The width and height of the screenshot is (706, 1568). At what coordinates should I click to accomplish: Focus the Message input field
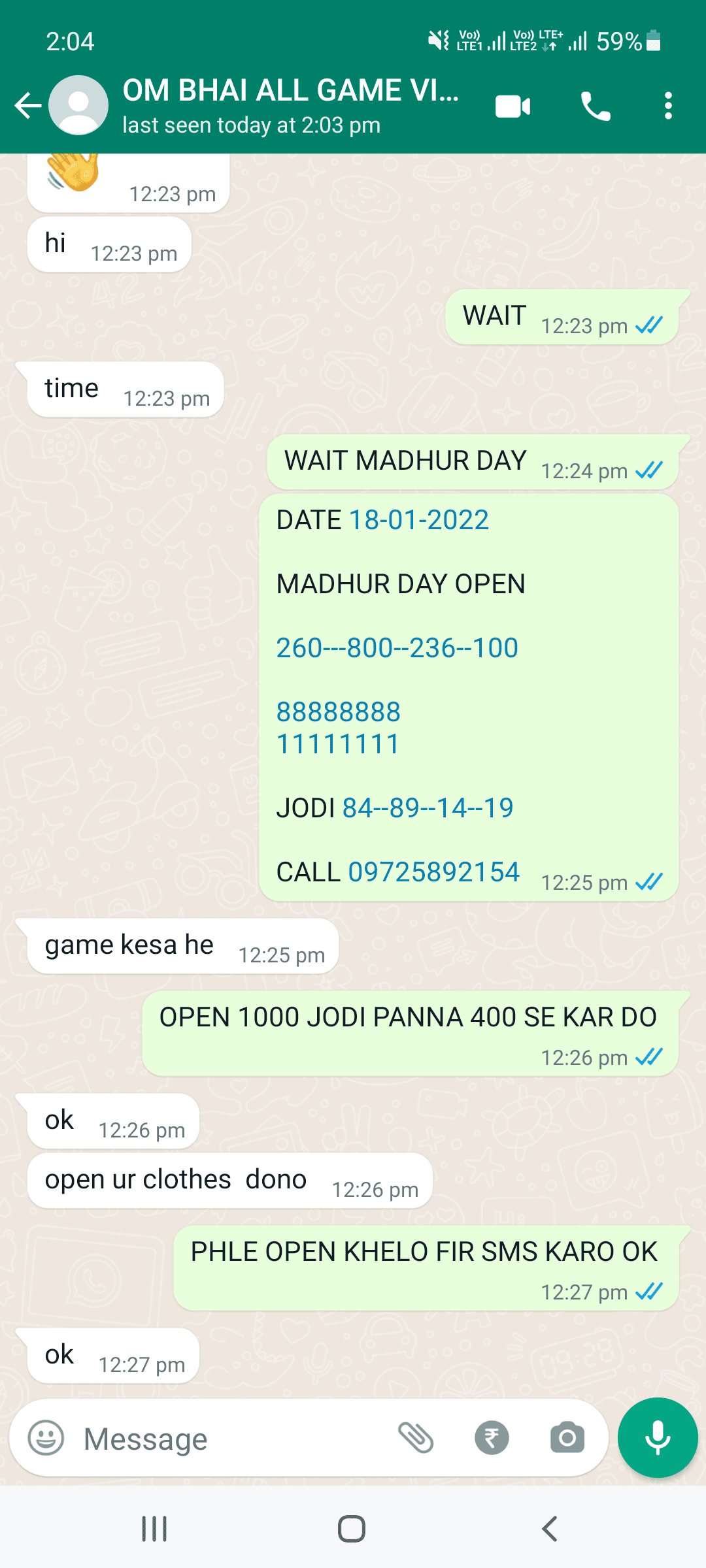coord(235,1439)
